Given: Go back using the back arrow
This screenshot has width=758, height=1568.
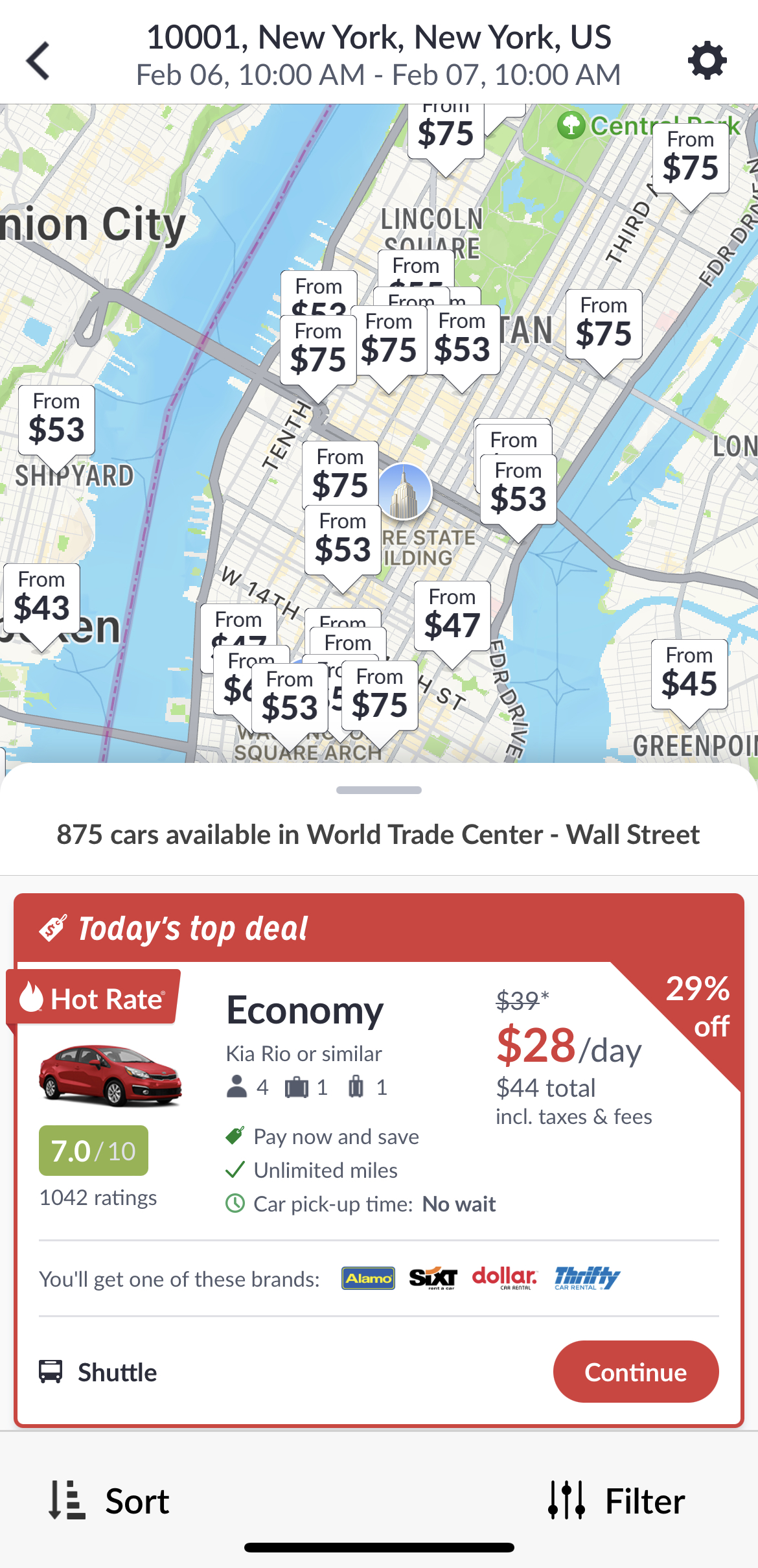Looking at the screenshot, I should click(39, 60).
